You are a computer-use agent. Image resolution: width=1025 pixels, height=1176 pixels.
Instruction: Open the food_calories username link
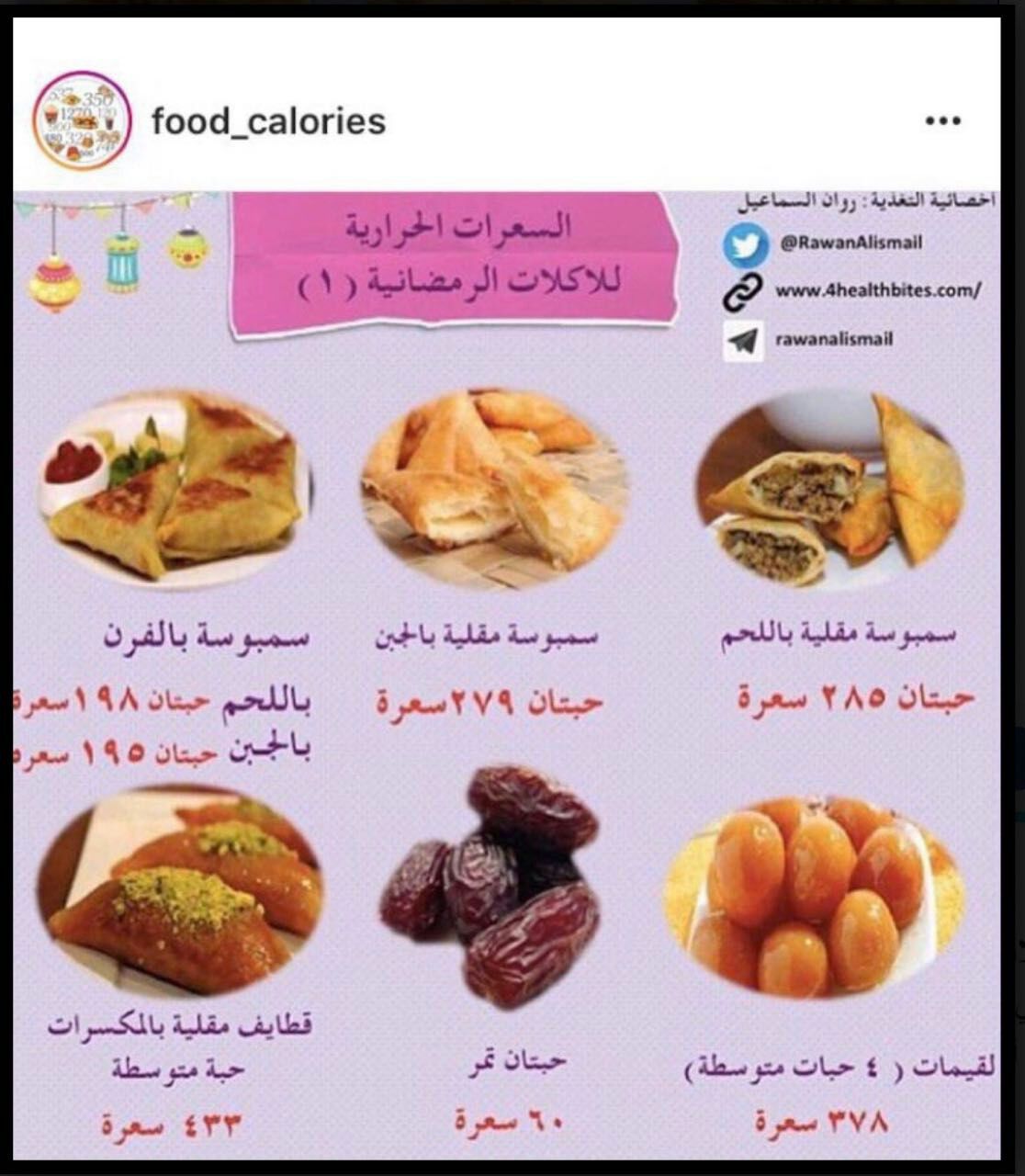[x=268, y=121]
